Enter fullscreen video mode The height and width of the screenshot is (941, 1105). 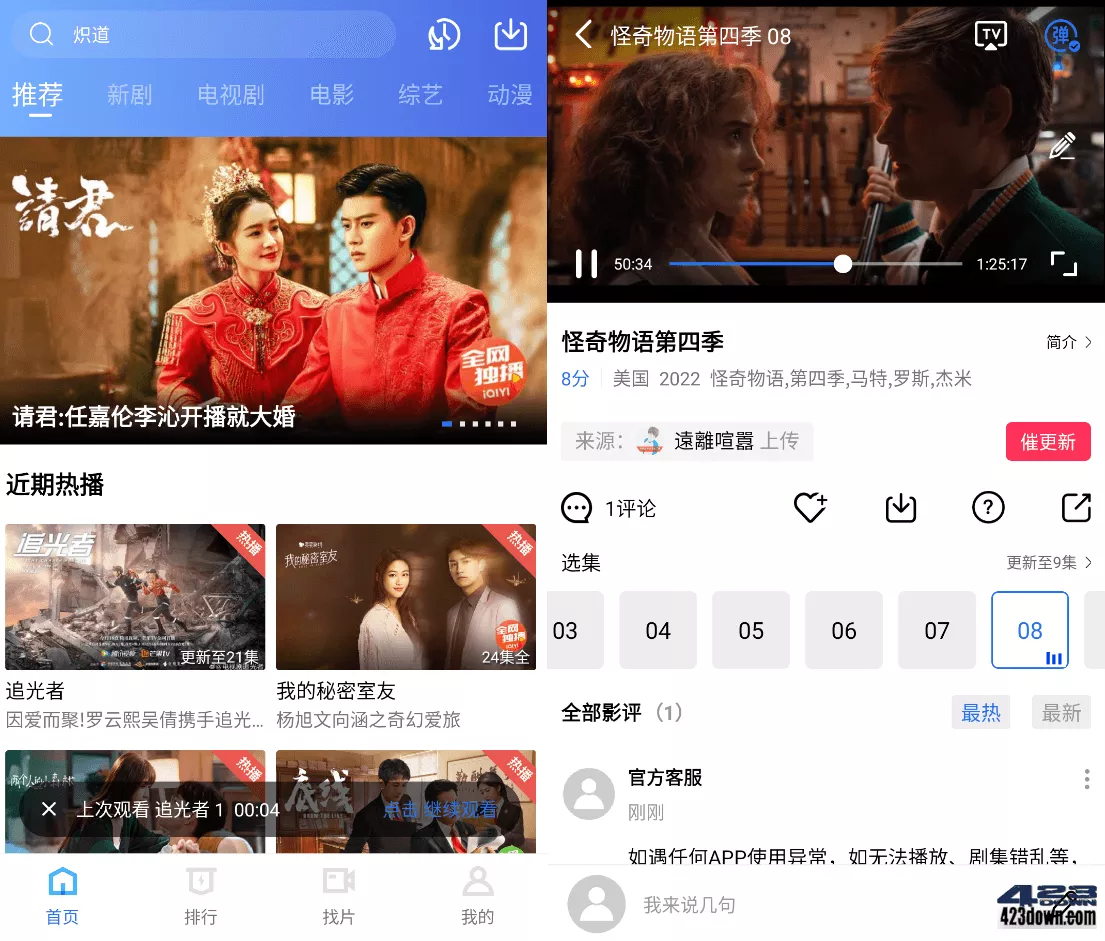pyautogui.click(x=1064, y=264)
